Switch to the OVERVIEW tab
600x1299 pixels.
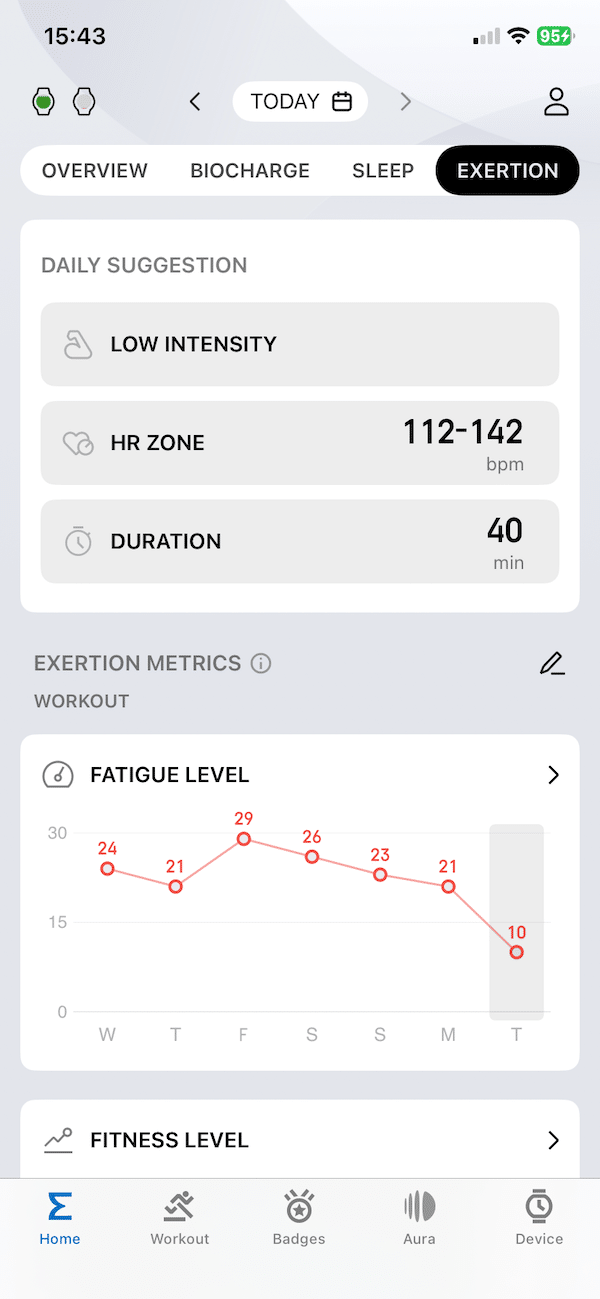[x=95, y=170]
